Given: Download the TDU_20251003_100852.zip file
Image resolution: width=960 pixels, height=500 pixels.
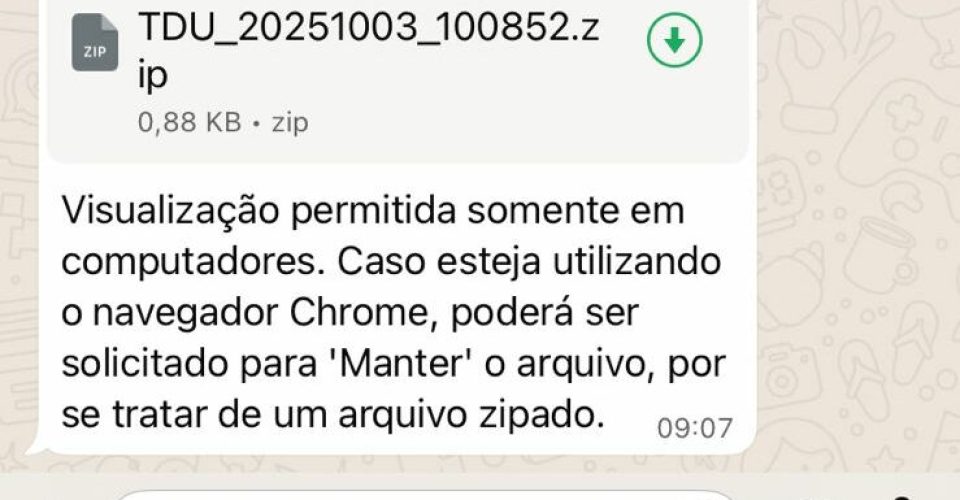Looking at the screenshot, I should click(x=674, y=42).
